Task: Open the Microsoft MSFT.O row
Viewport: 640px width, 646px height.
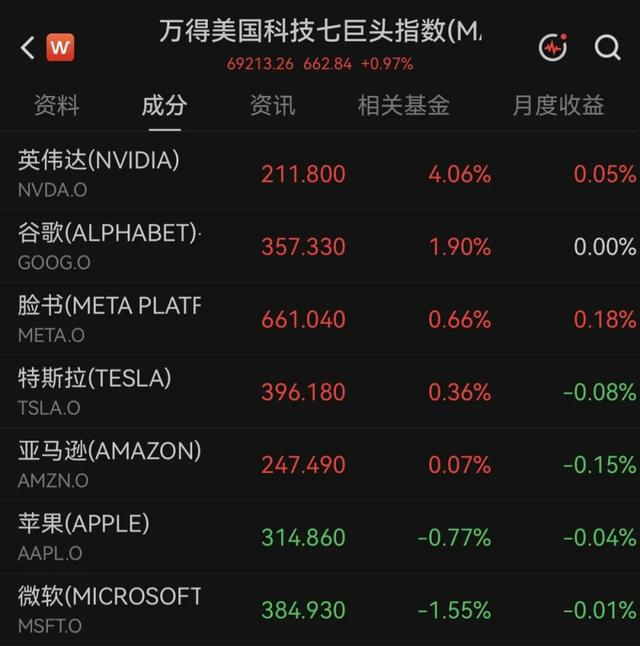Action: tap(320, 609)
